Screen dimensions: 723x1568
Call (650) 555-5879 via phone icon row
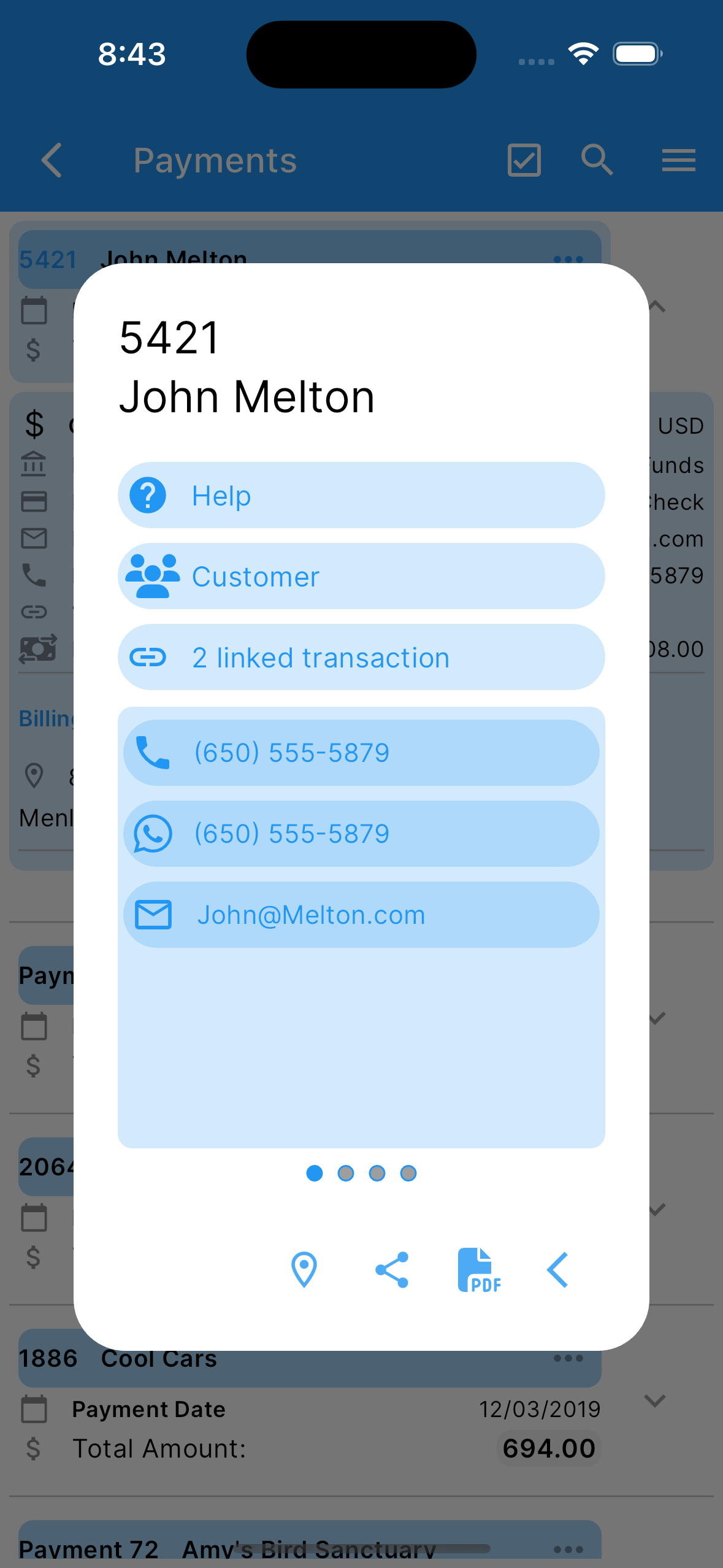[361, 753]
